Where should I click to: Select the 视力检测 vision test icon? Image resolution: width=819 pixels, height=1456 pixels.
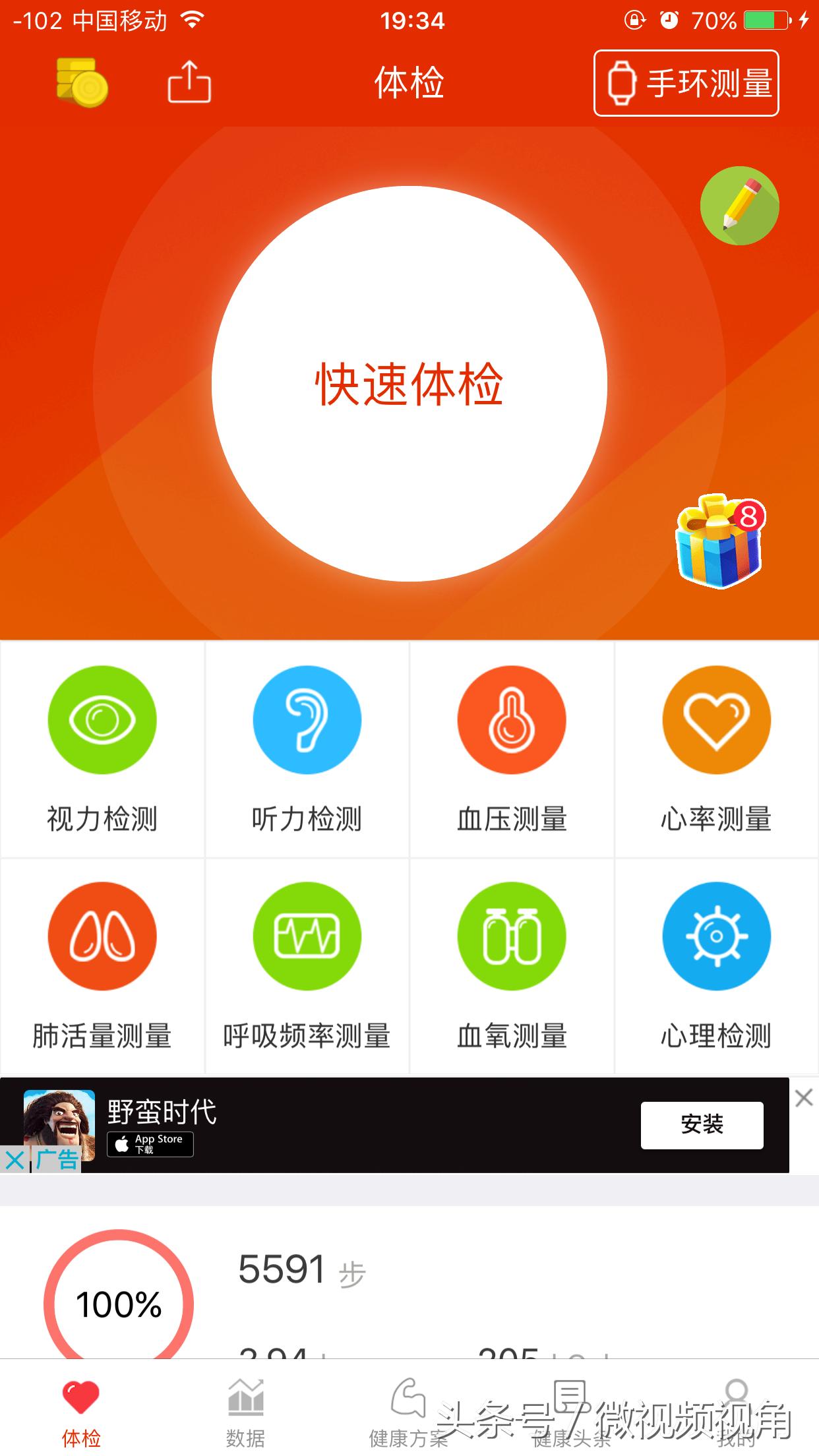pos(102,721)
